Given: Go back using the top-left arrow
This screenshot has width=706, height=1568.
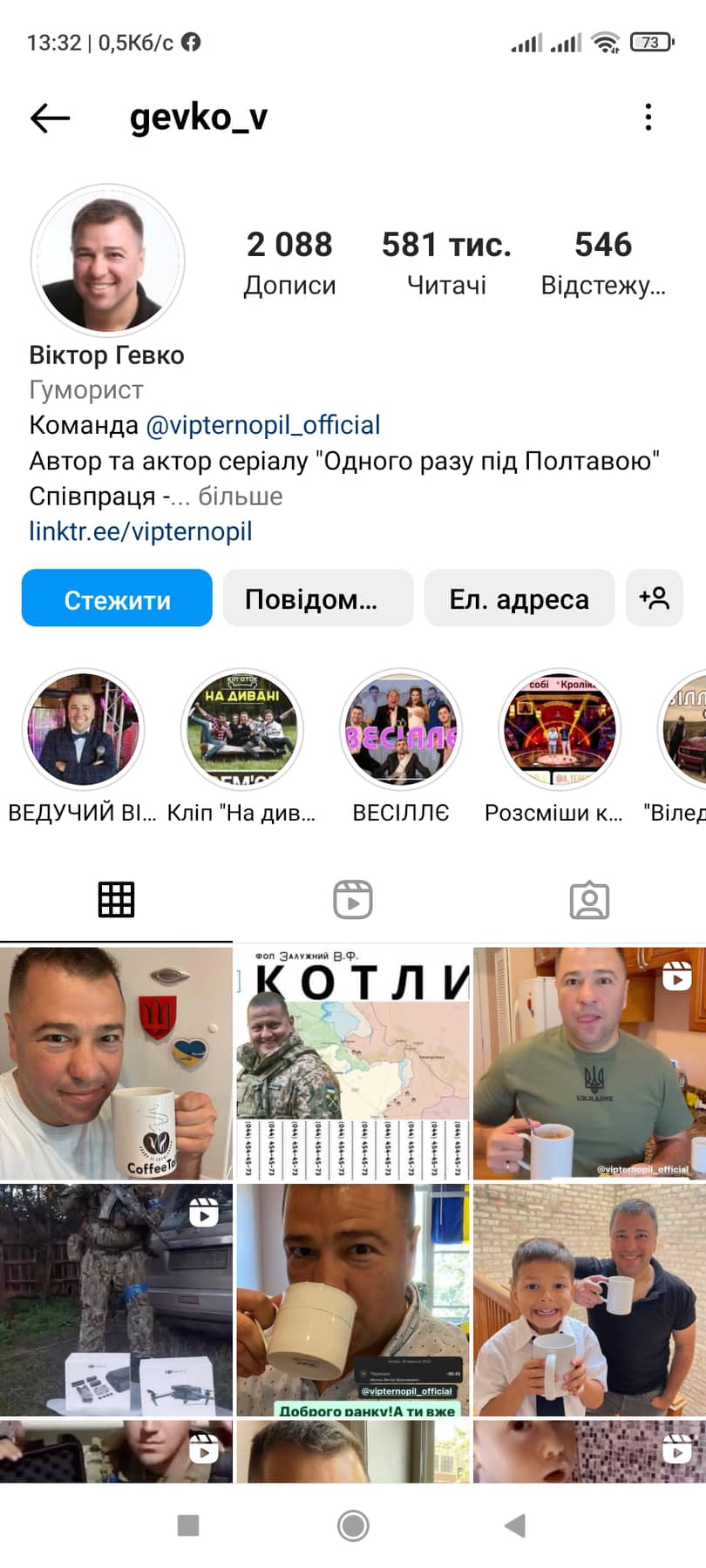Looking at the screenshot, I should point(50,118).
